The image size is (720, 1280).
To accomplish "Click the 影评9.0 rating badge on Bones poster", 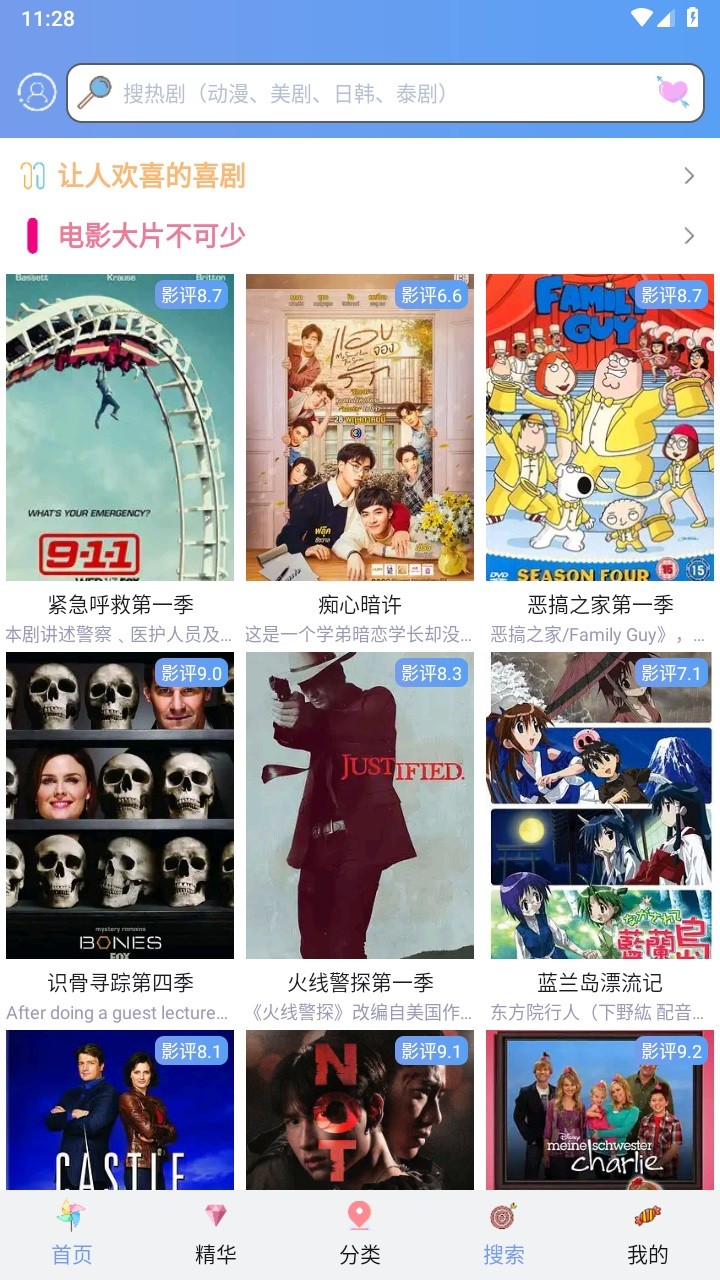I will click(191, 673).
